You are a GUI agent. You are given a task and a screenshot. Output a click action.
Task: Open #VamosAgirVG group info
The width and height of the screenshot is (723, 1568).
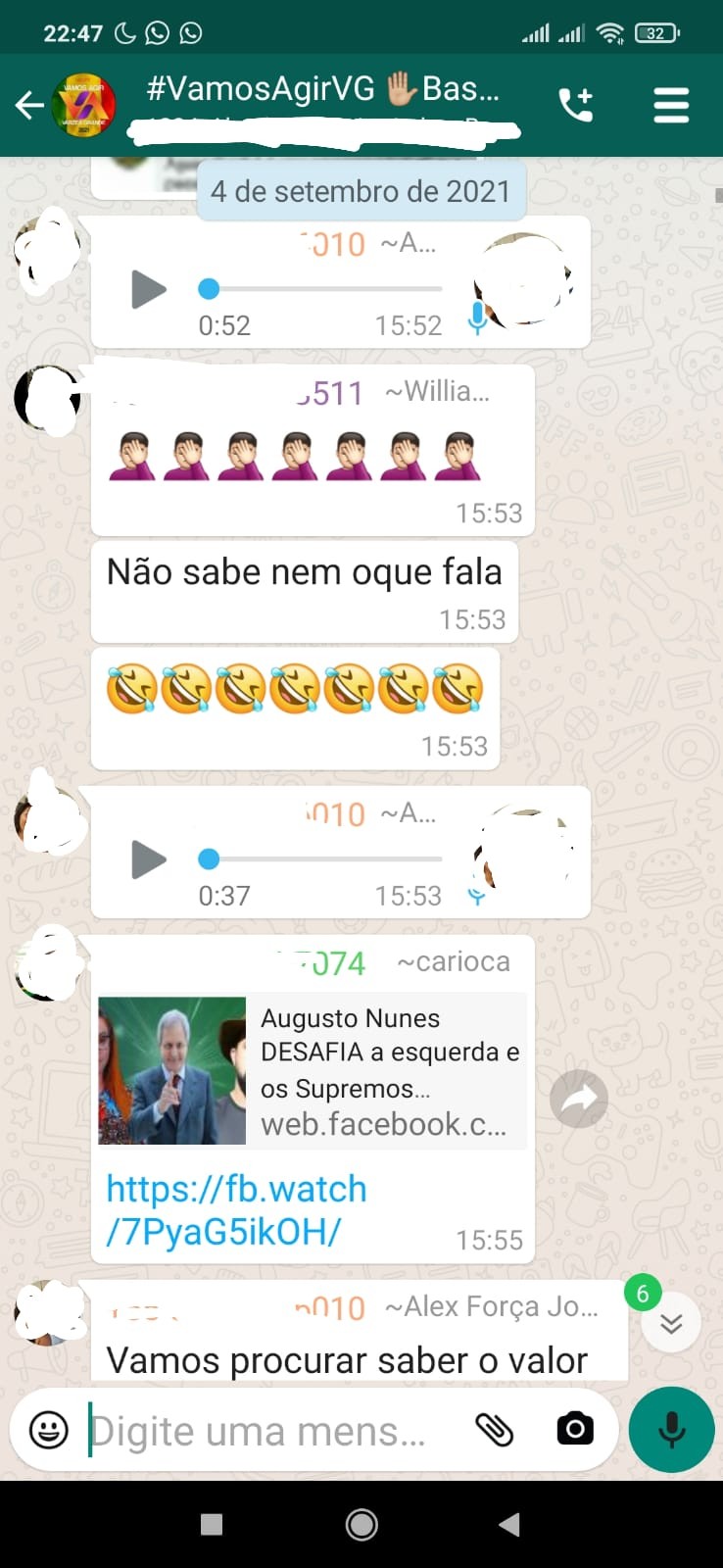(323, 90)
